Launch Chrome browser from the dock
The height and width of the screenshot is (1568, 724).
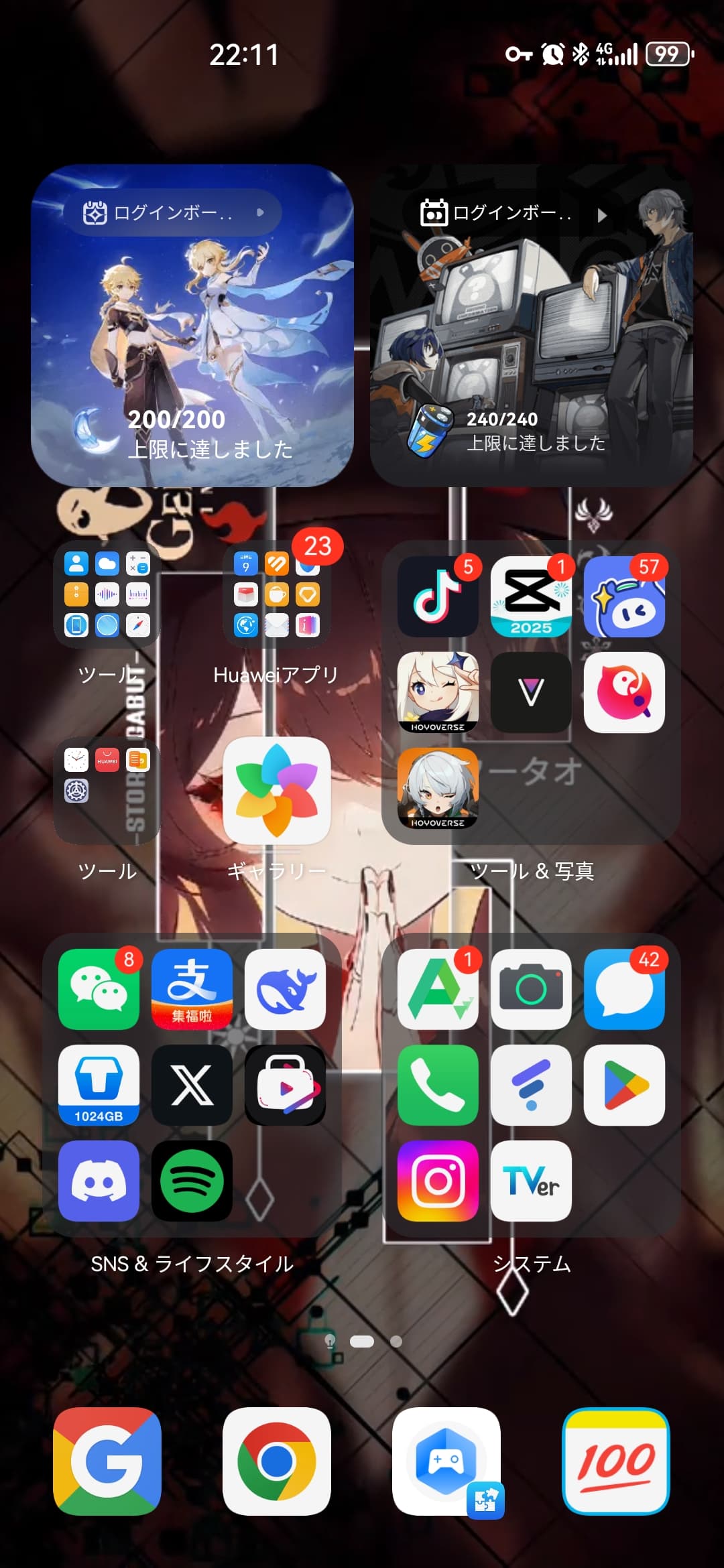click(x=277, y=1461)
